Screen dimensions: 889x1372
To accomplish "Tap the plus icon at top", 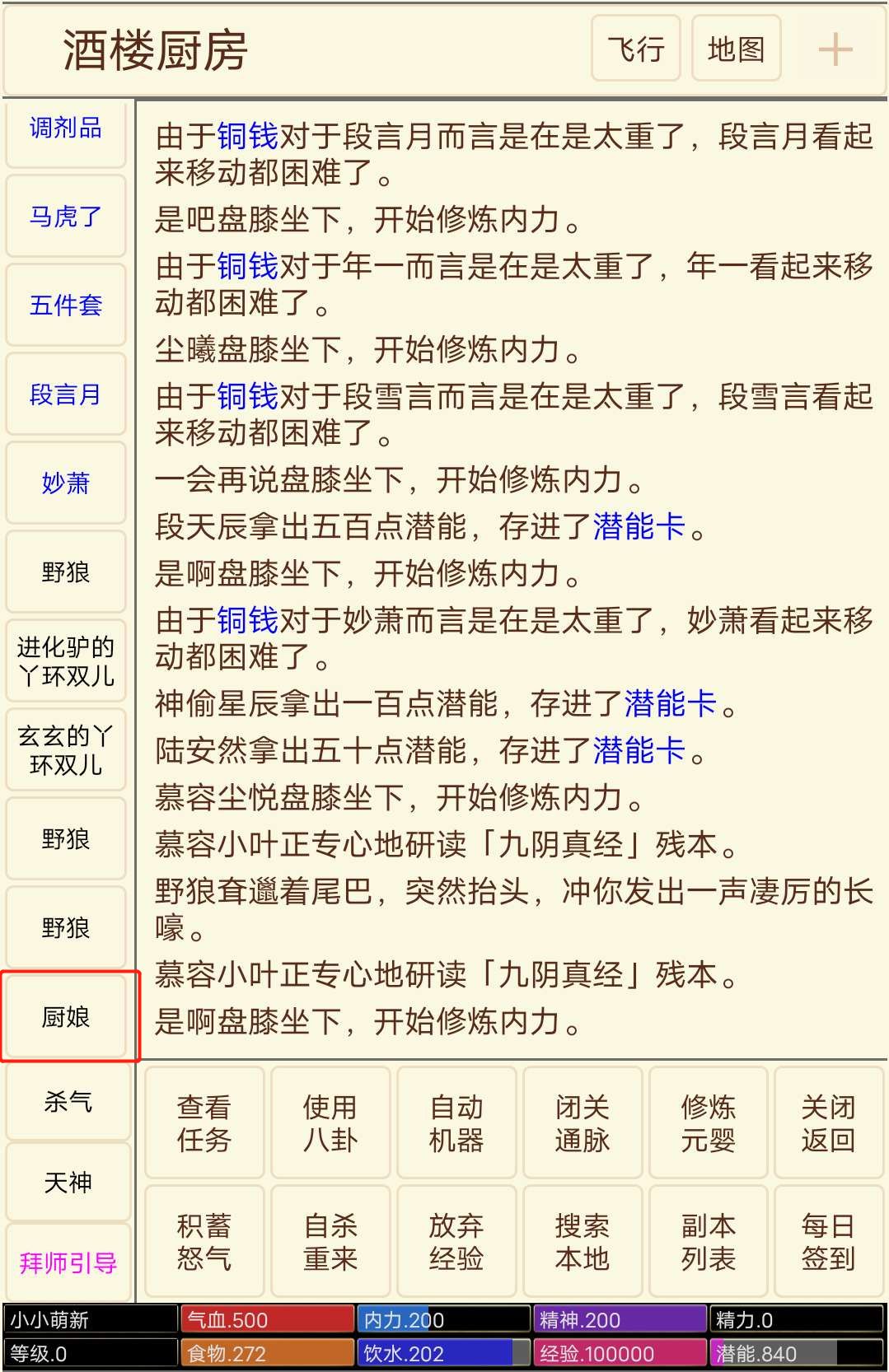I will tap(835, 49).
